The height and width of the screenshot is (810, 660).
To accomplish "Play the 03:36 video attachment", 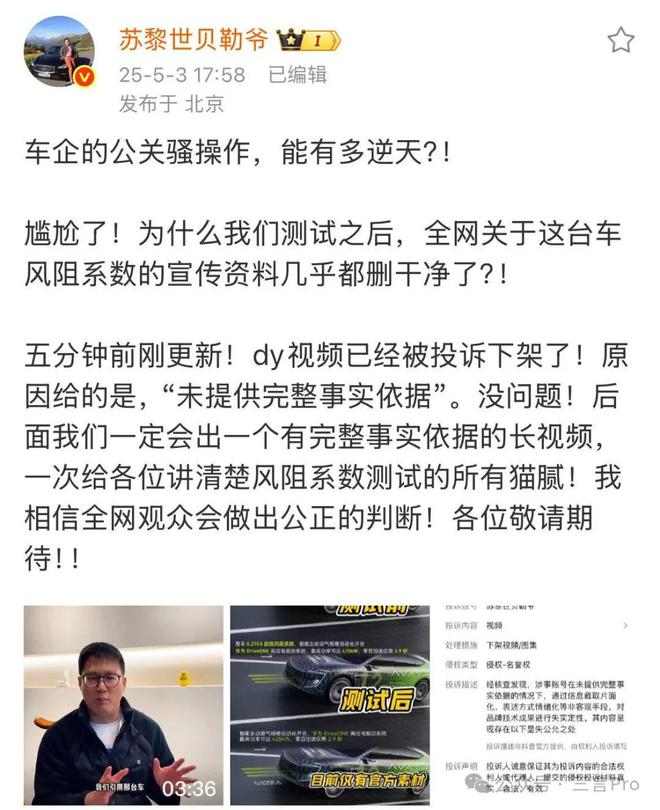I will pyautogui.click(x=123, y=705).
